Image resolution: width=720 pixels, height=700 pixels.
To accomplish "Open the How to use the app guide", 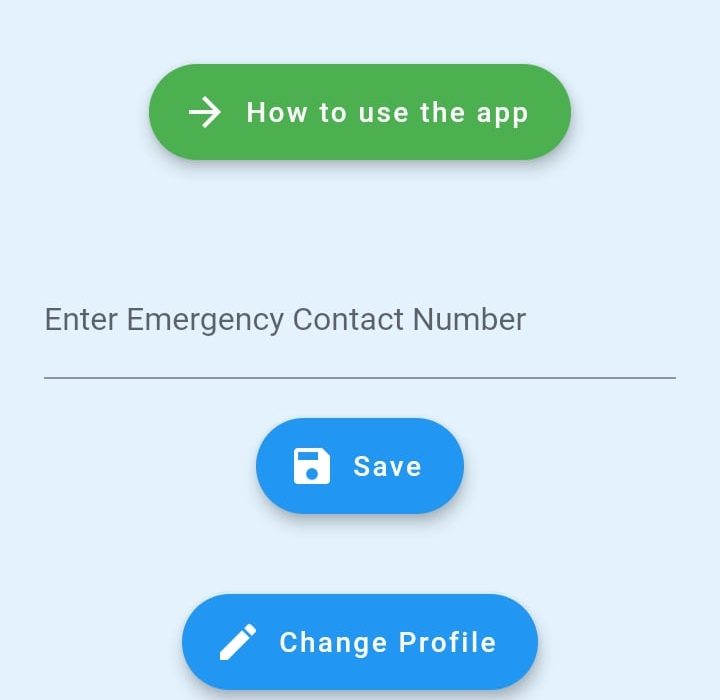I will coord(359,112).
